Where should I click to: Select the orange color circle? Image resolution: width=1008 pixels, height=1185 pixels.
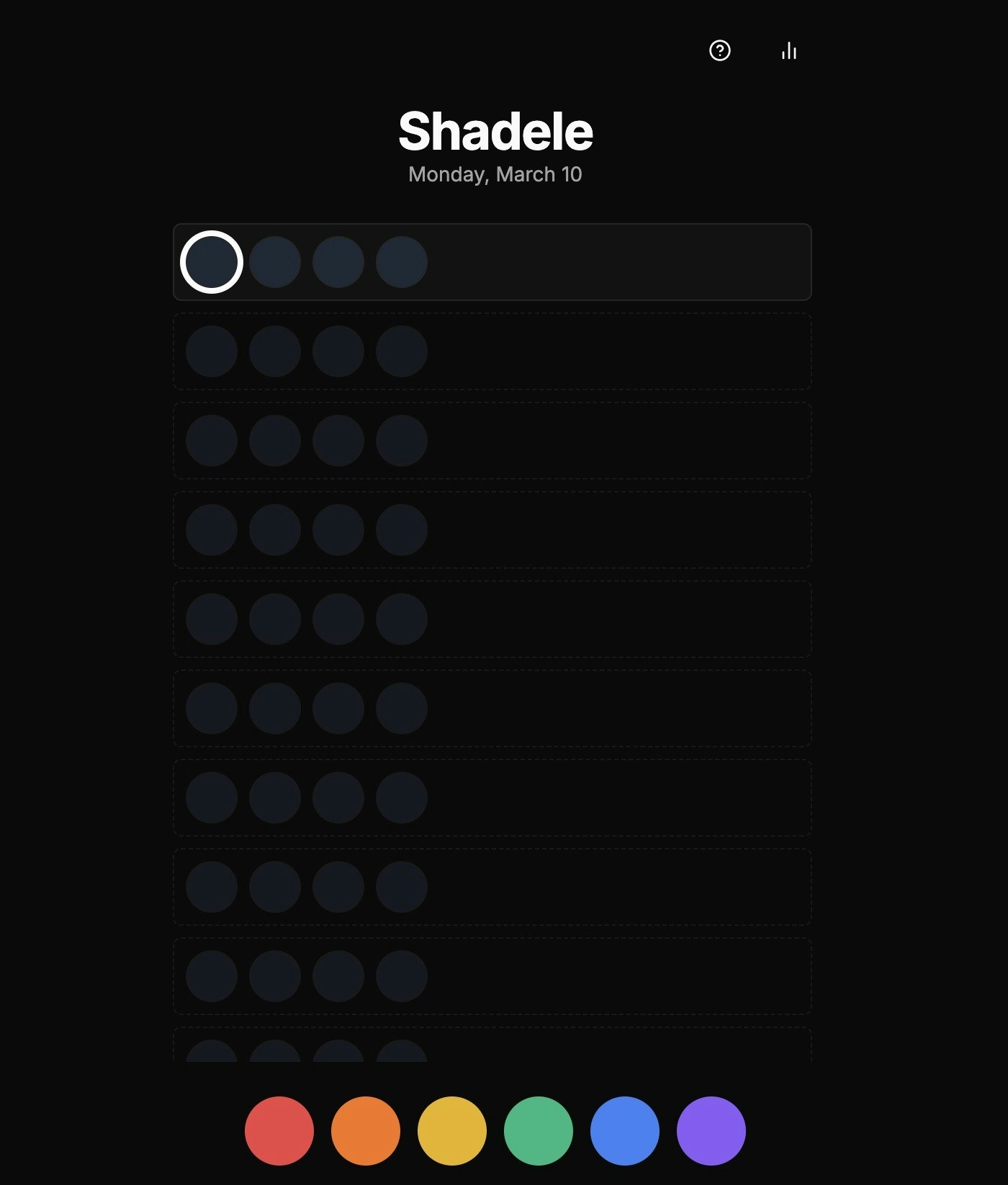[x=364, y=1129]
